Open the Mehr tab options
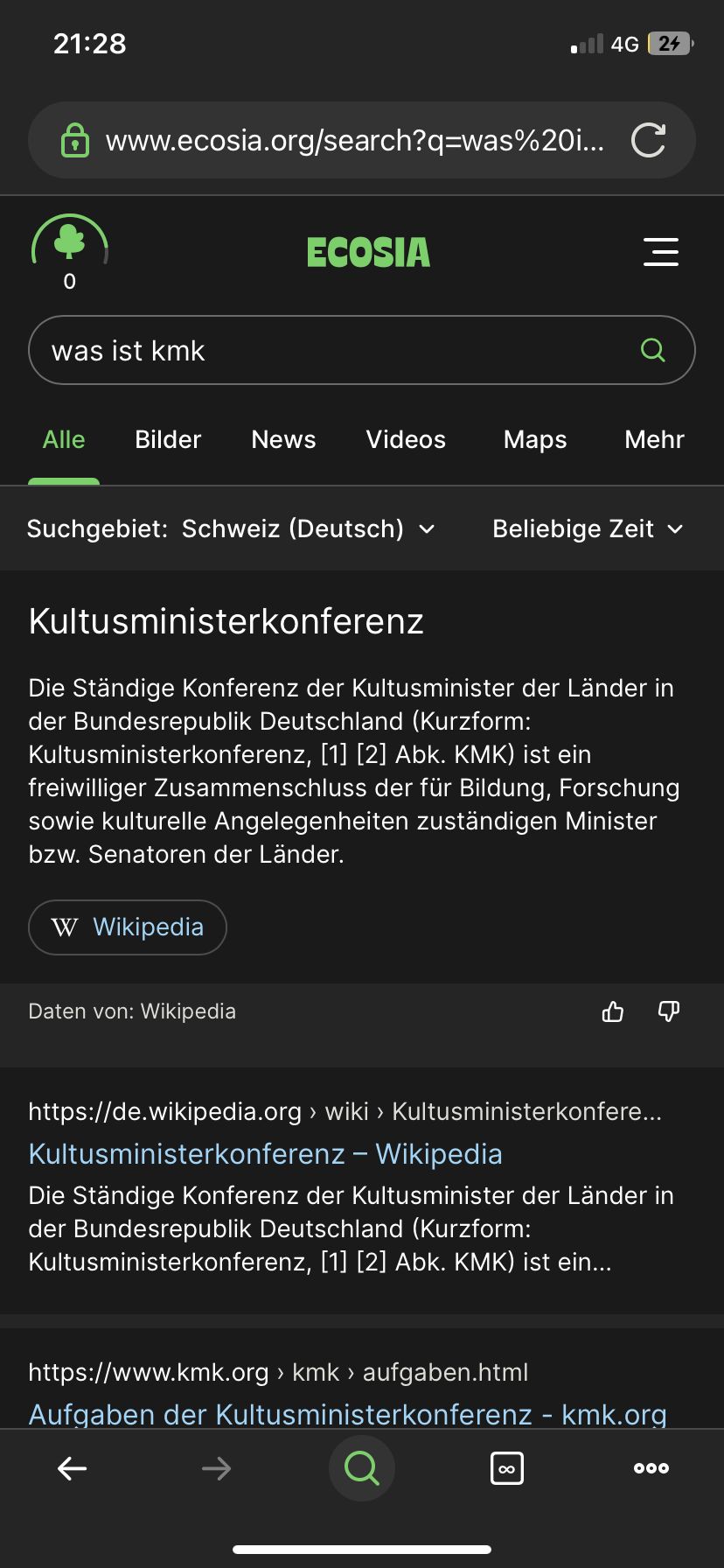 [x=654, y=439]
